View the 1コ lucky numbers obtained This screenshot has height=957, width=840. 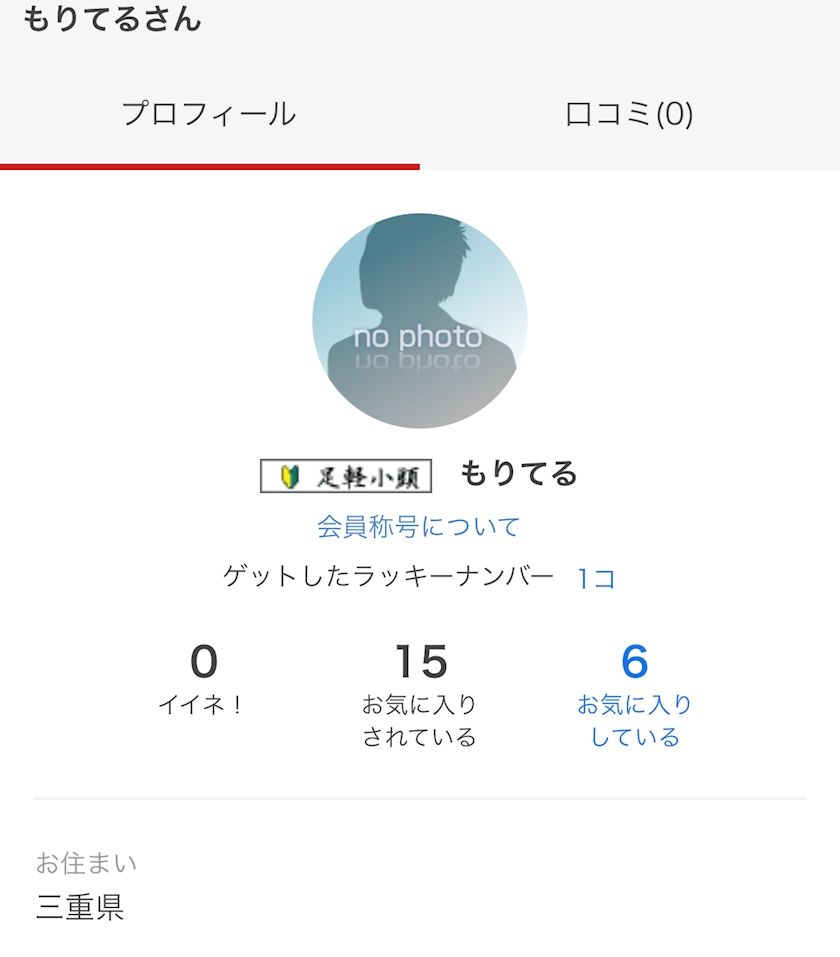pos(596,578)
